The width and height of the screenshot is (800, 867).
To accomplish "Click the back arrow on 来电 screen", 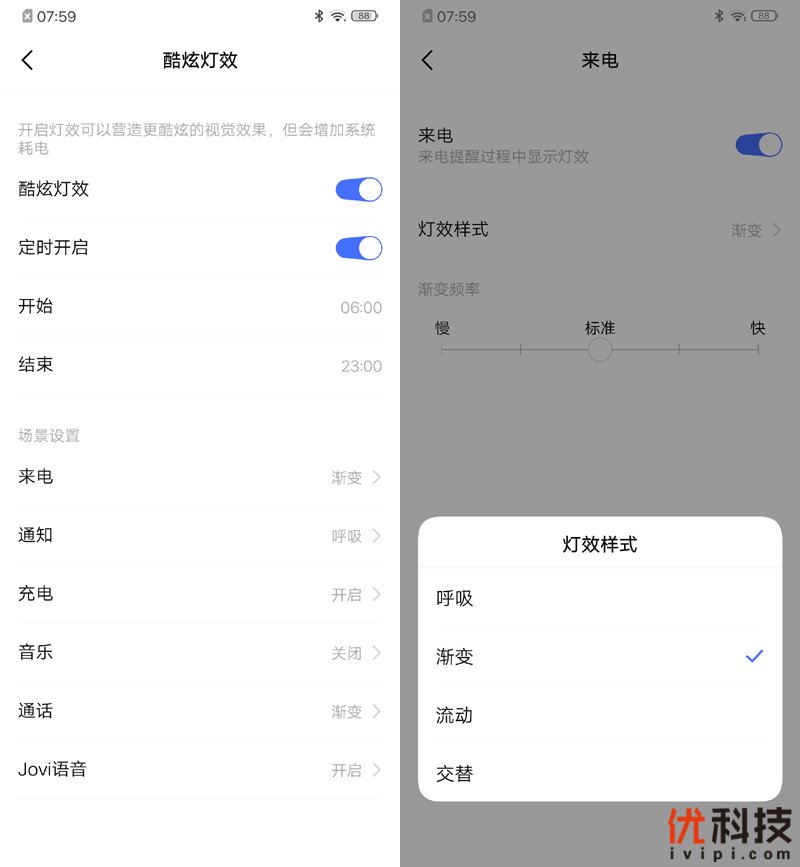I will [x=427, y=60].
